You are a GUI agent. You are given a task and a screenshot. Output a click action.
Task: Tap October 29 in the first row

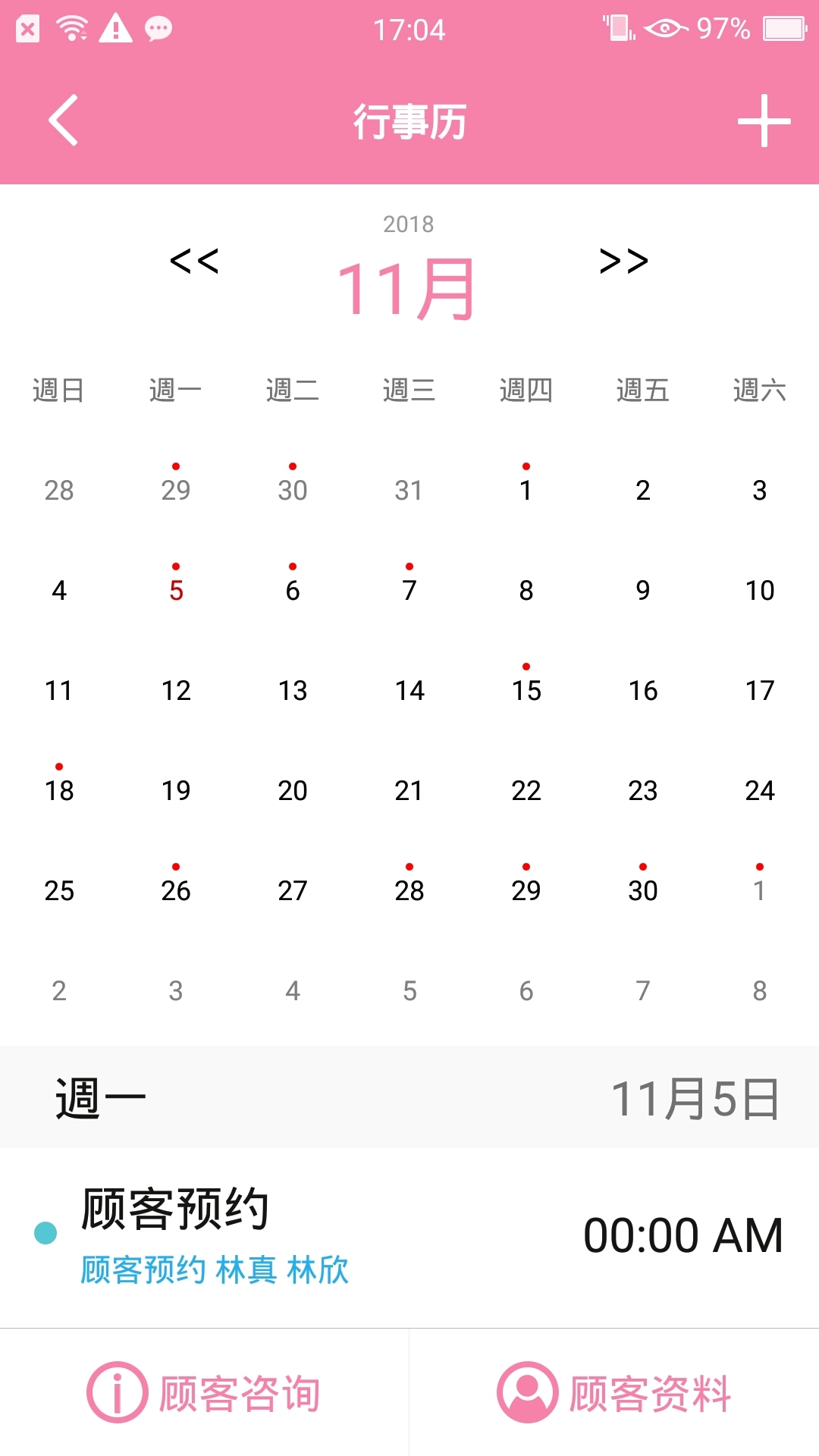tap(175, 489)
